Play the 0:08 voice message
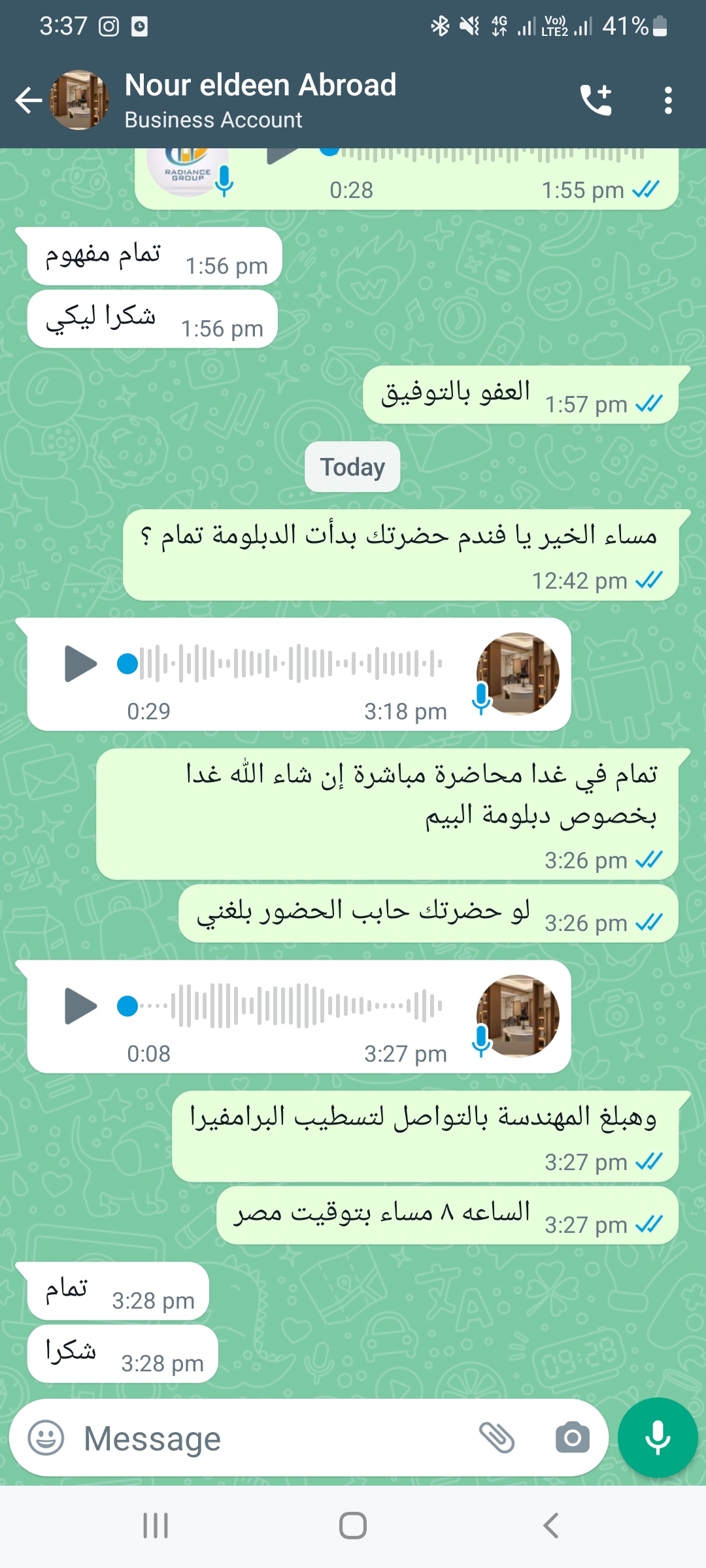706x1568 pixels. (x=81, y=1006)
